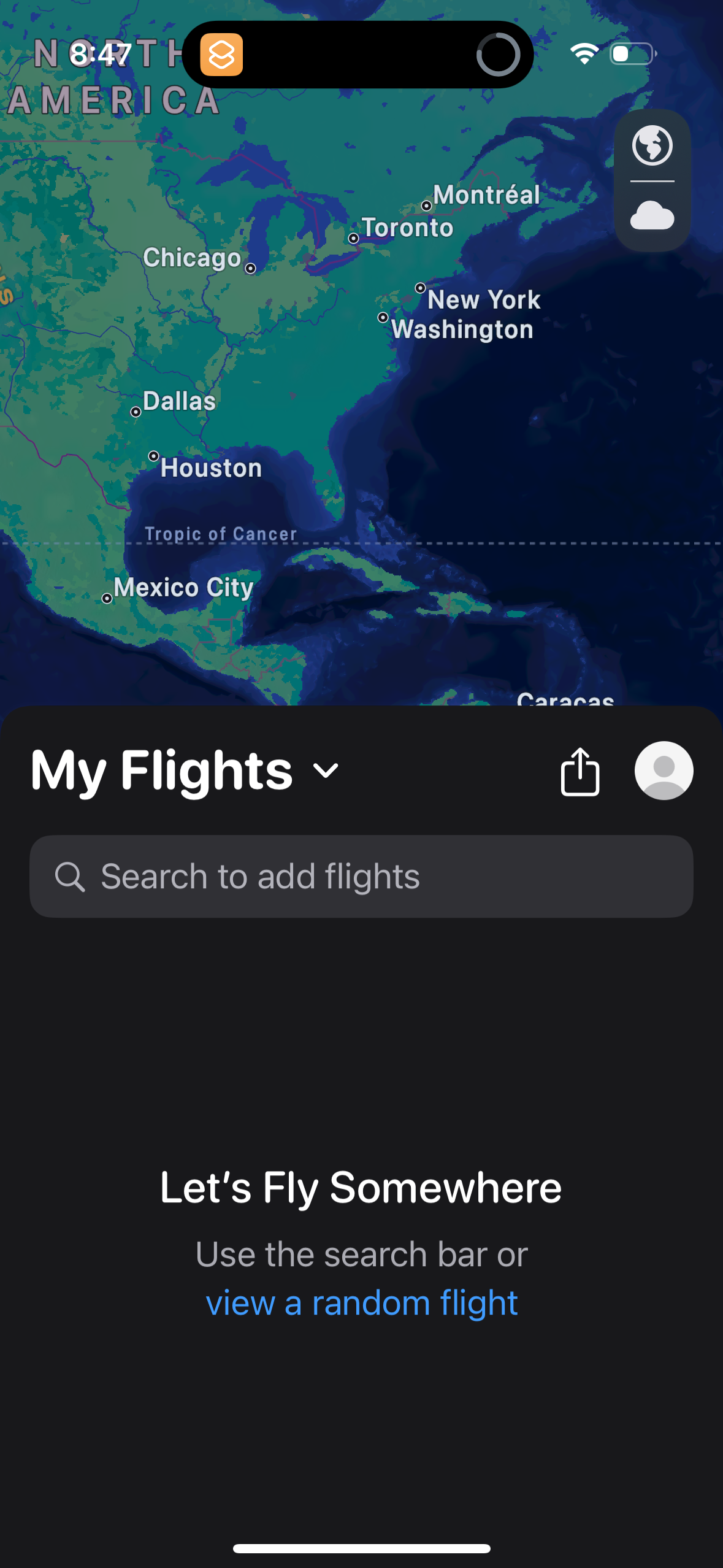This screenshot has width=723, height=1568.
Task: Open view a random flight link
Action: coord(362,1302)
